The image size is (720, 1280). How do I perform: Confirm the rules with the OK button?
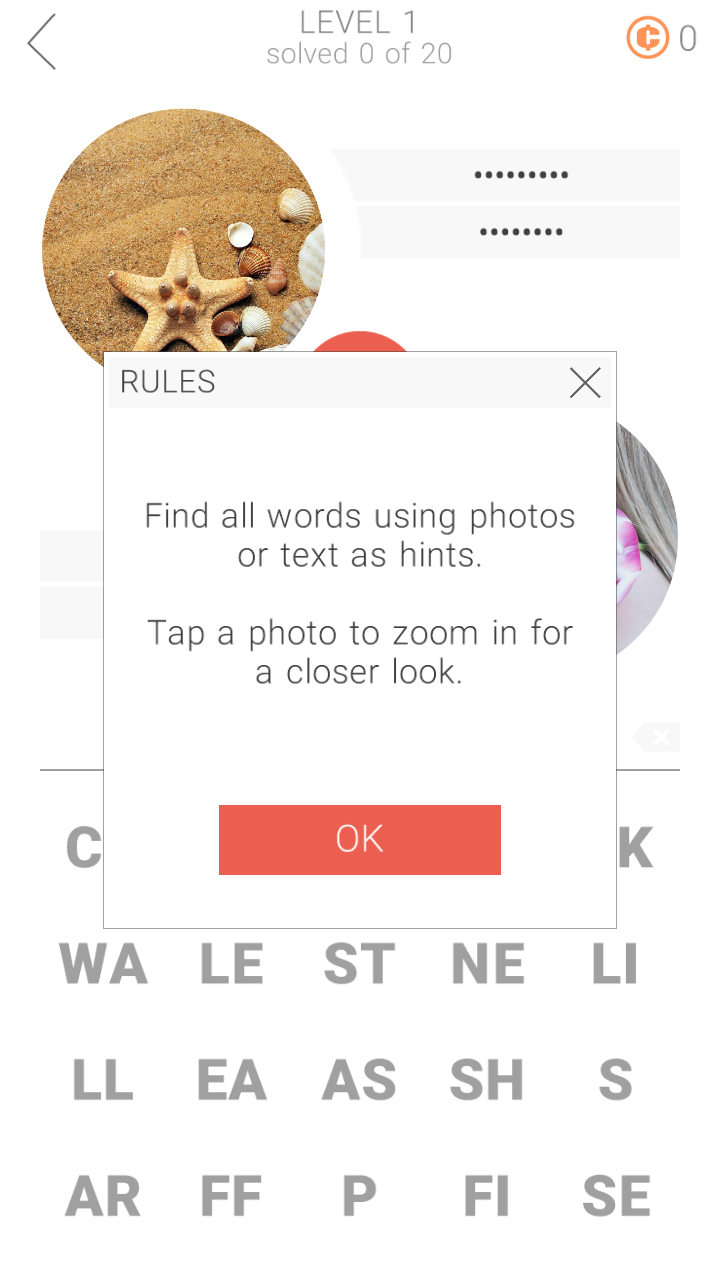360,840
